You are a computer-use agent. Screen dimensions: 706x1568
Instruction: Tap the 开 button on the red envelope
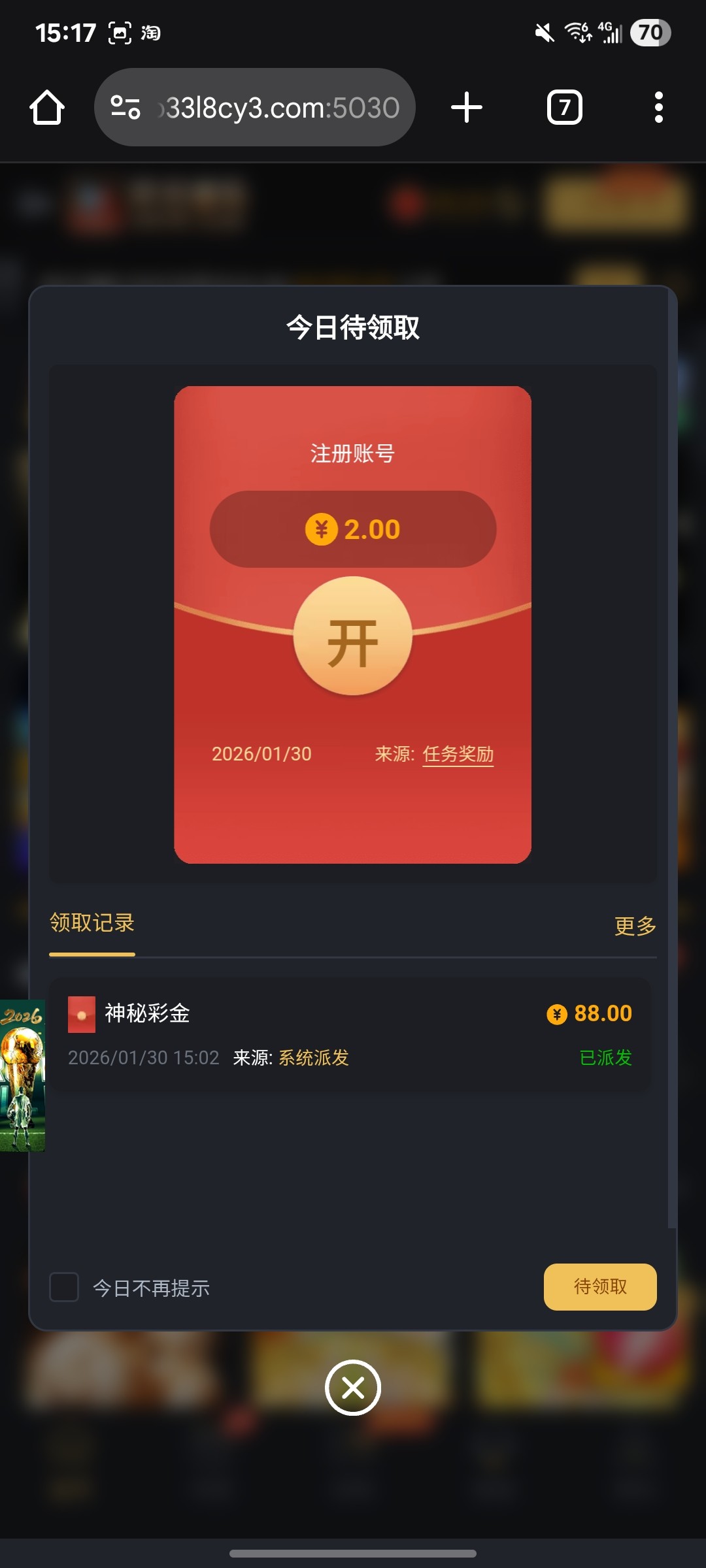tap(353, 637)
